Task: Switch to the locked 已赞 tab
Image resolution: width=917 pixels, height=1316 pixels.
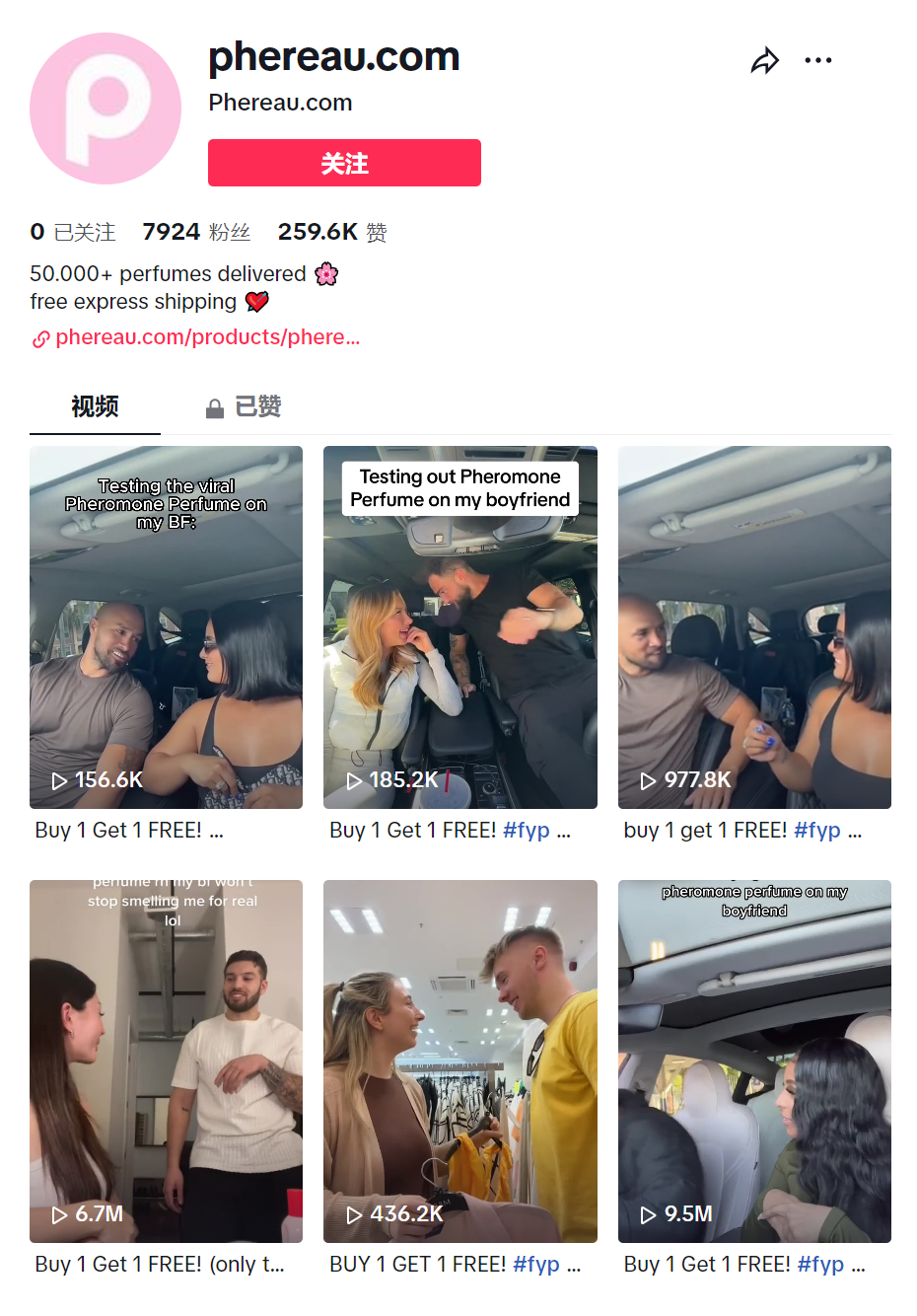Action: pos(244,406)
